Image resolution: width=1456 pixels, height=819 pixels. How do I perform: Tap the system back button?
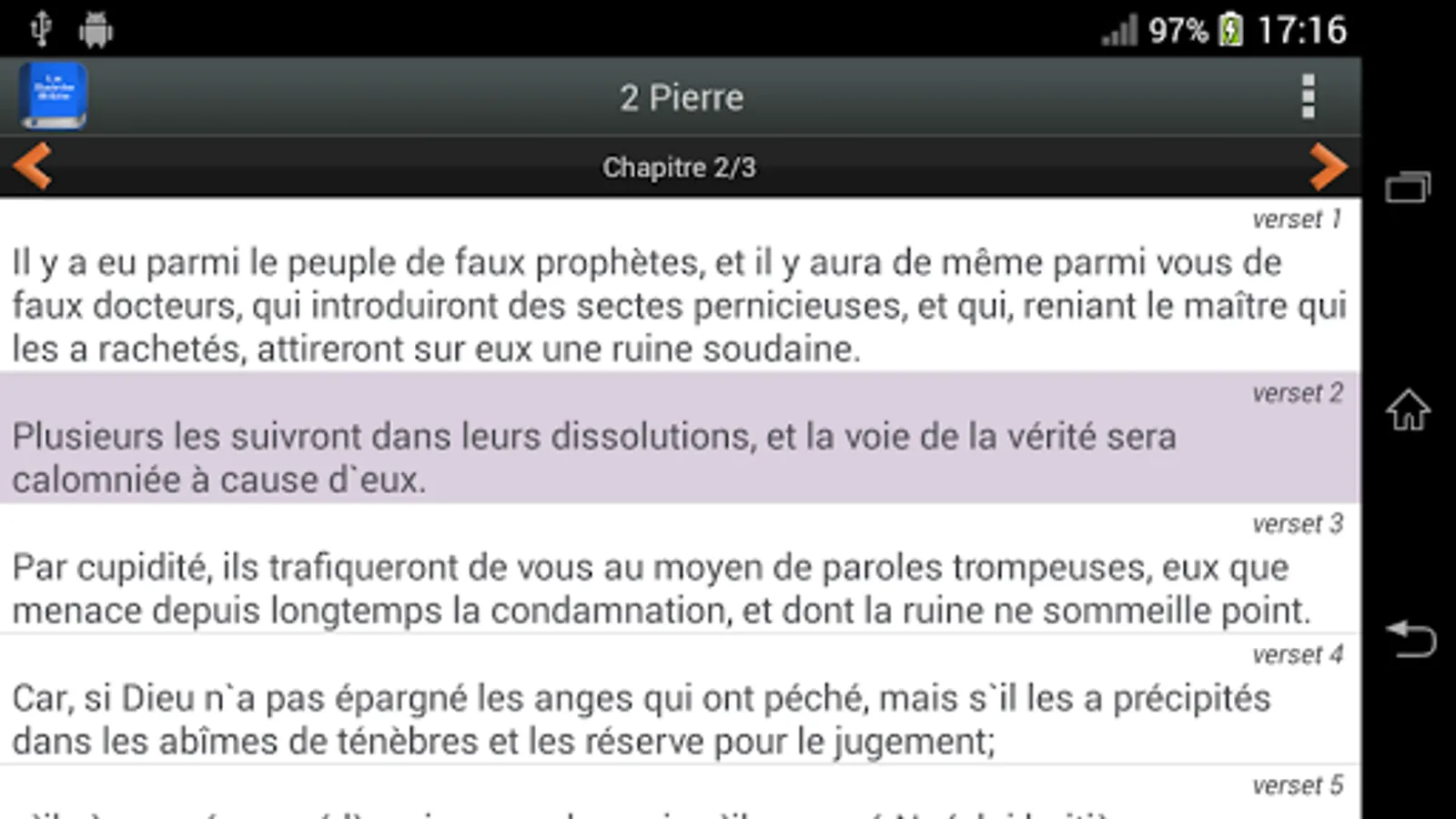coord(1410,639)
